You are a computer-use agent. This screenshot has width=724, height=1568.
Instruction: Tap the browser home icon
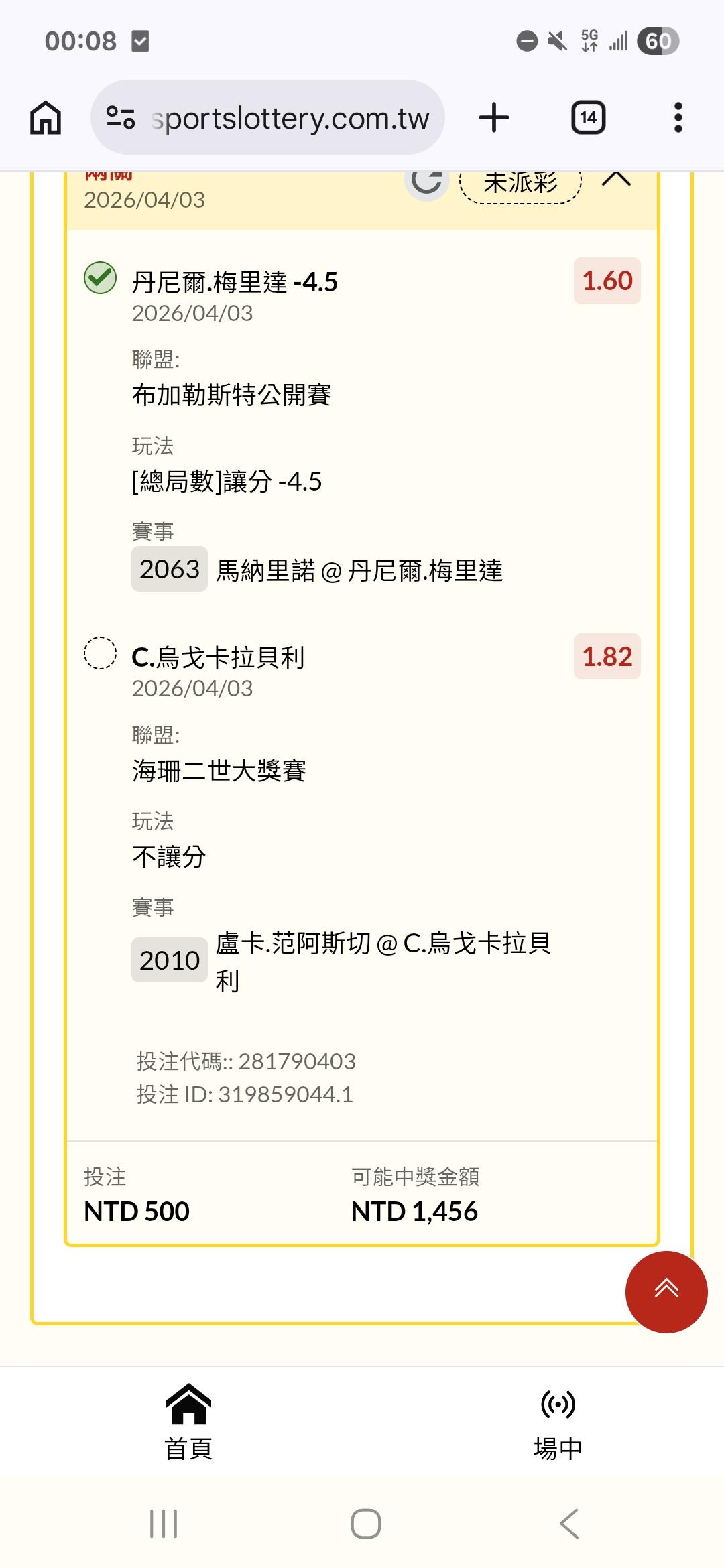(x=46, y=118)
